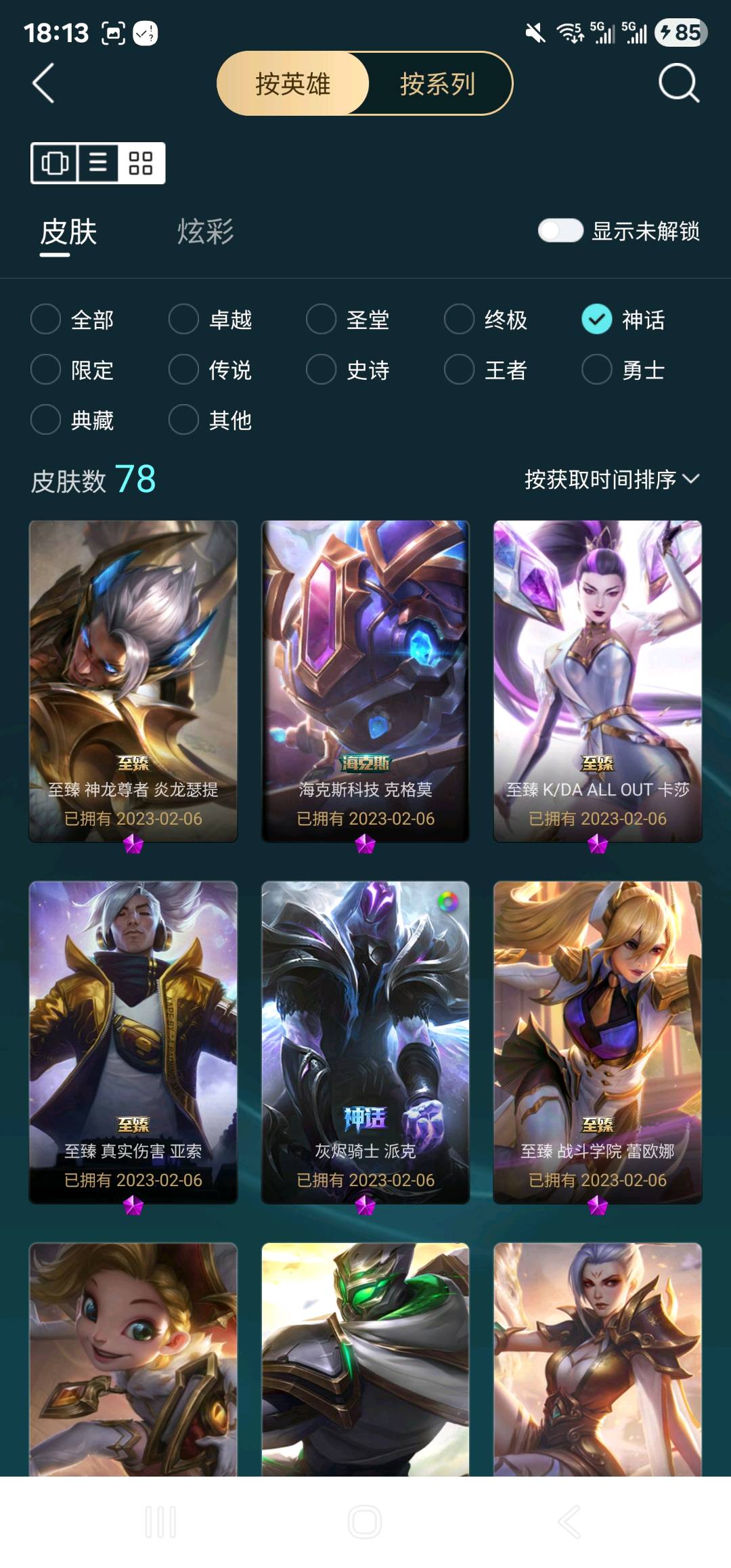Open the 炫彩 tab
The width and height of the screenshot is (731, 1568).
[205, 232]
